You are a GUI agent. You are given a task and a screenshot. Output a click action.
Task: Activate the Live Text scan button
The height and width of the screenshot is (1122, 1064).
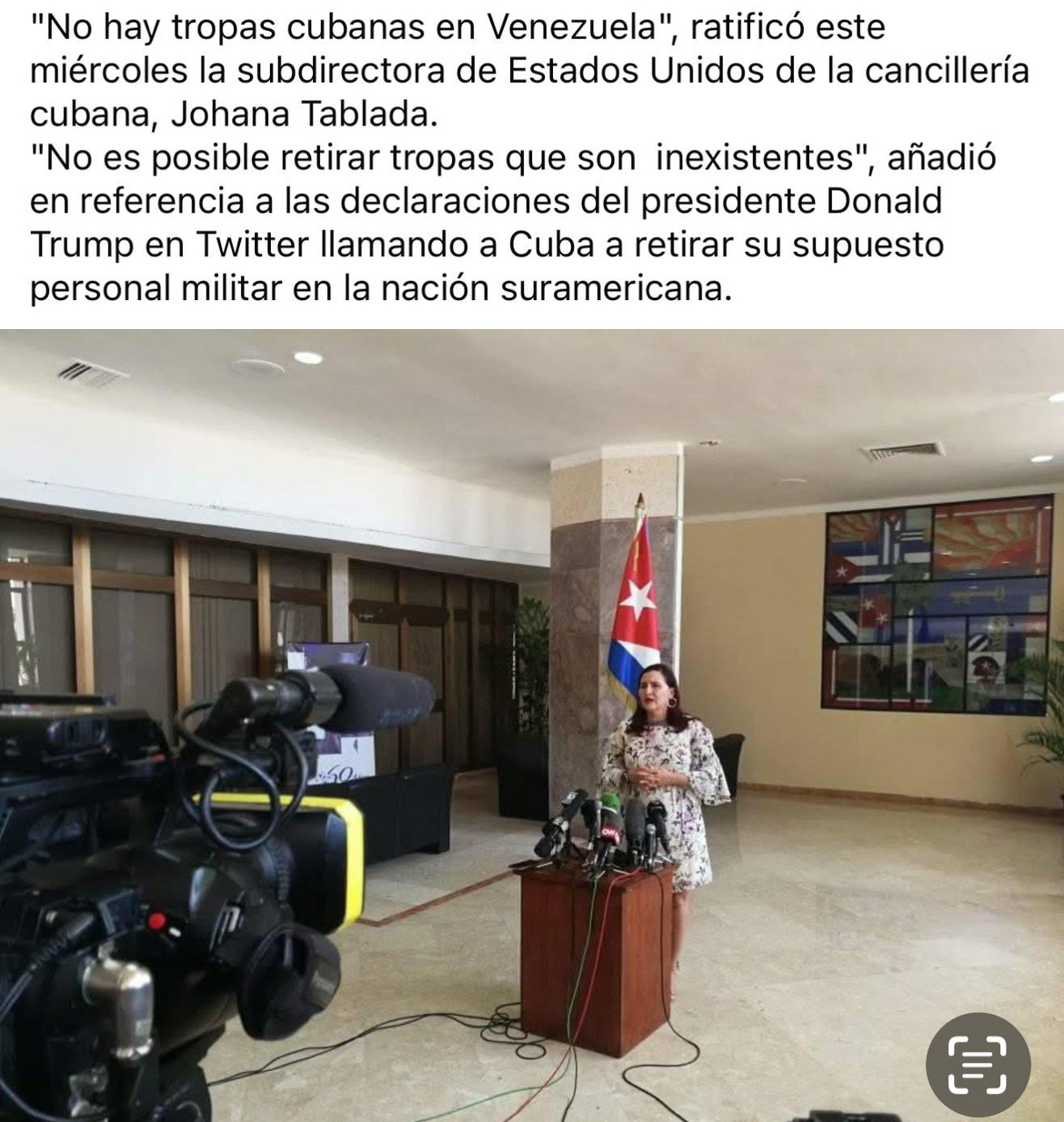(978, 1063)
